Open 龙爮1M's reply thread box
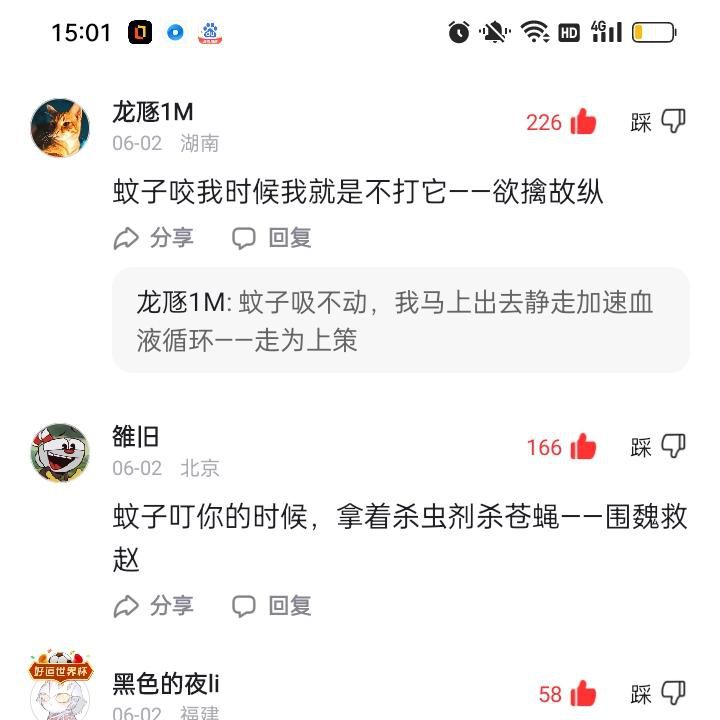Screen dimensions: 720x720 coord(400,321)
